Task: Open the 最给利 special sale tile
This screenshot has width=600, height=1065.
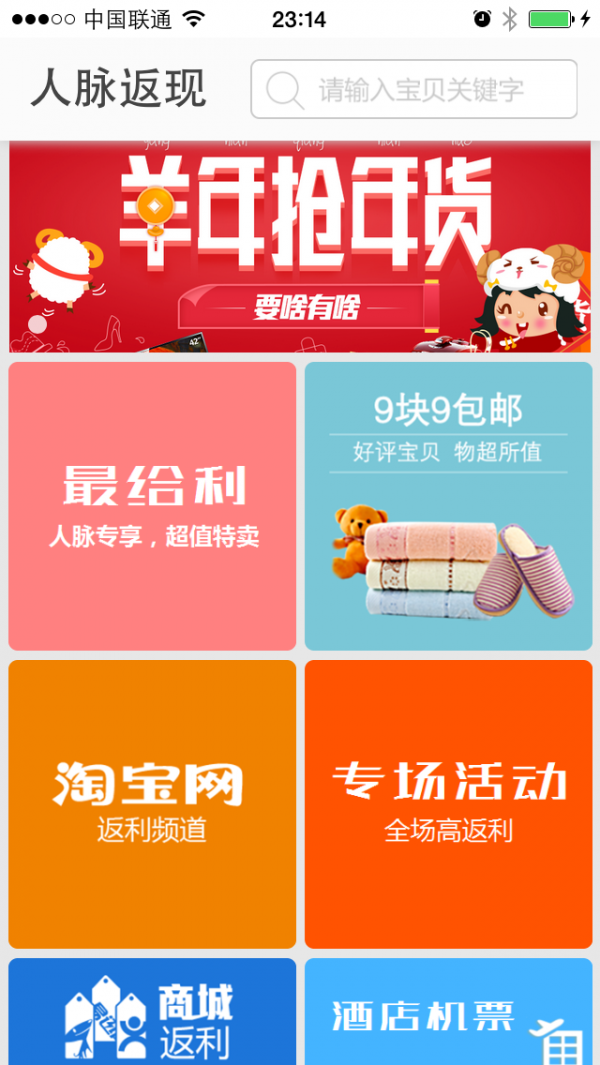Action: (152, 506)
